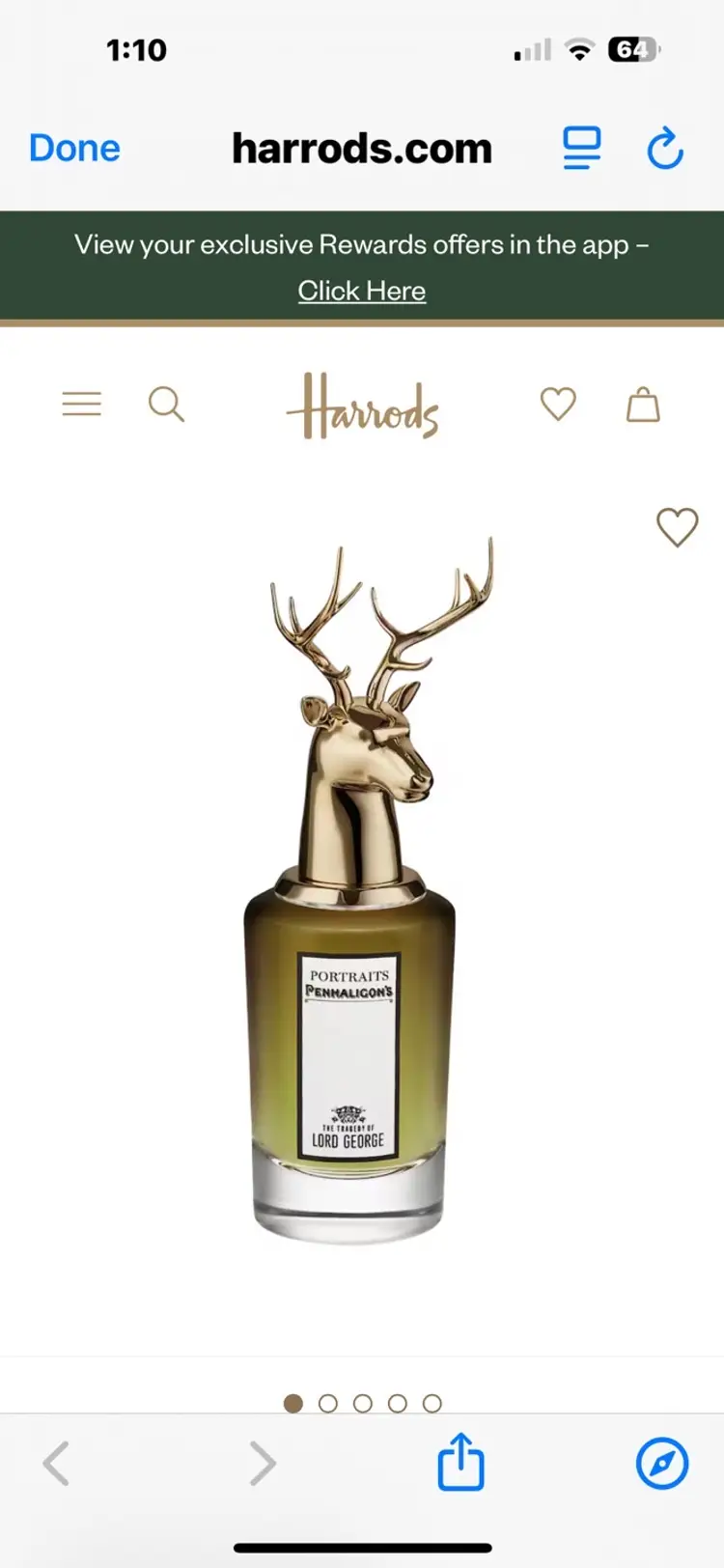Open the page in Safari
724x1568 pixels.
[662, 1463]
